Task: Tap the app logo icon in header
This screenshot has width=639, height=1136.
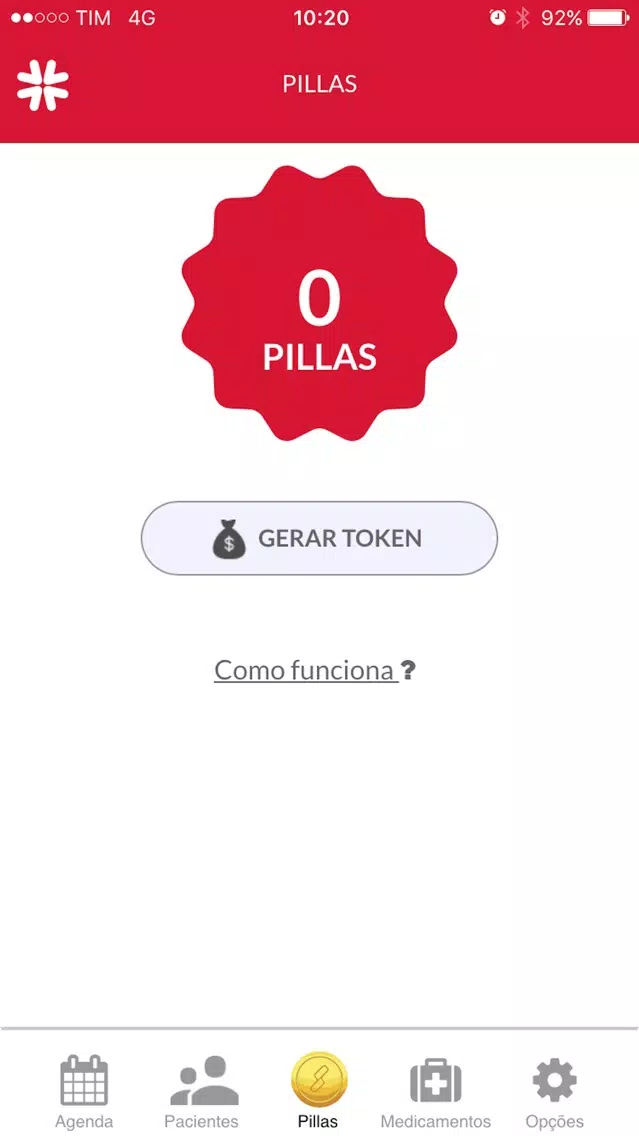Action: click(x=43, y=85)
